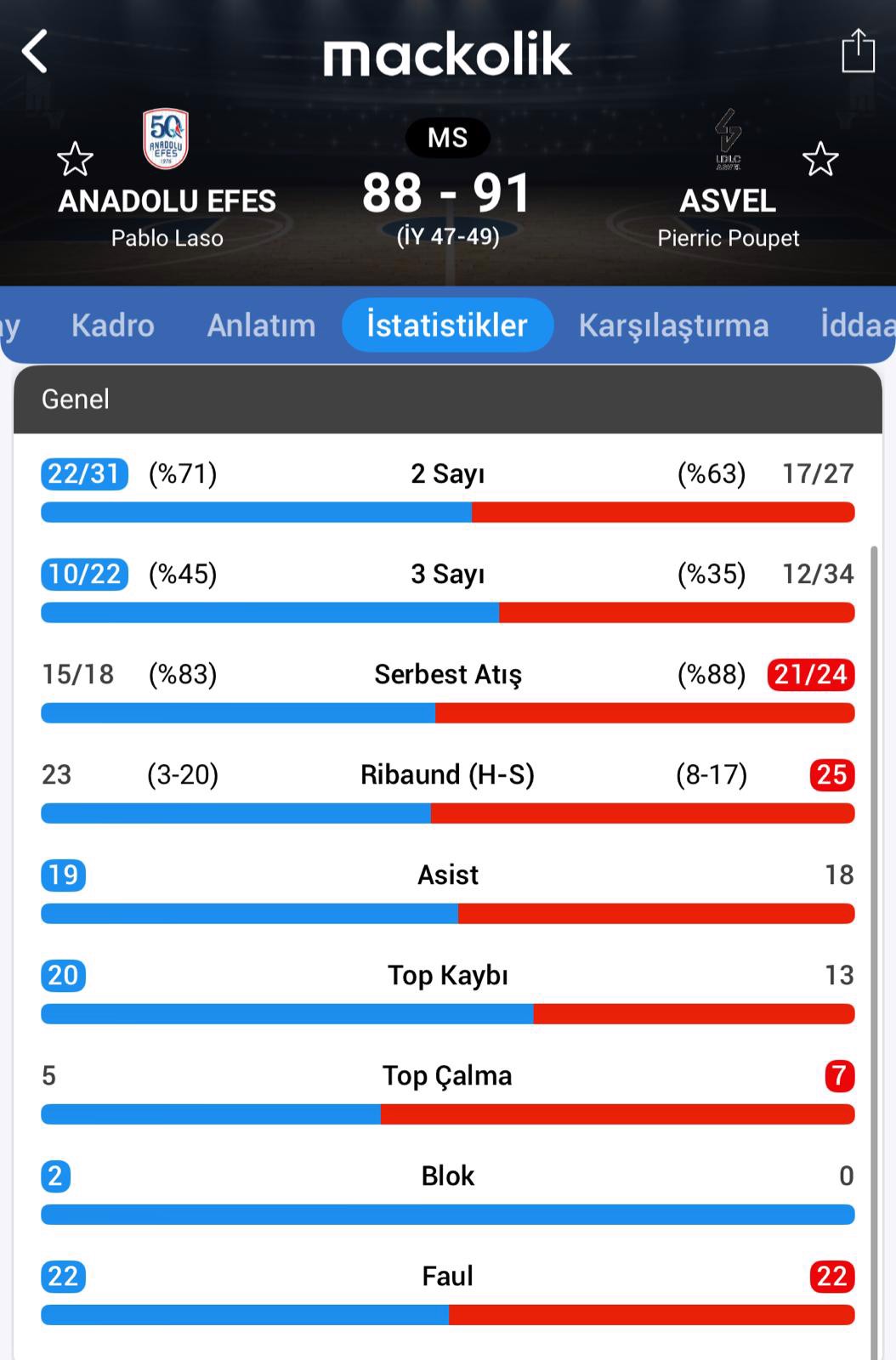Open the Anlatım tab

point(261,326)
